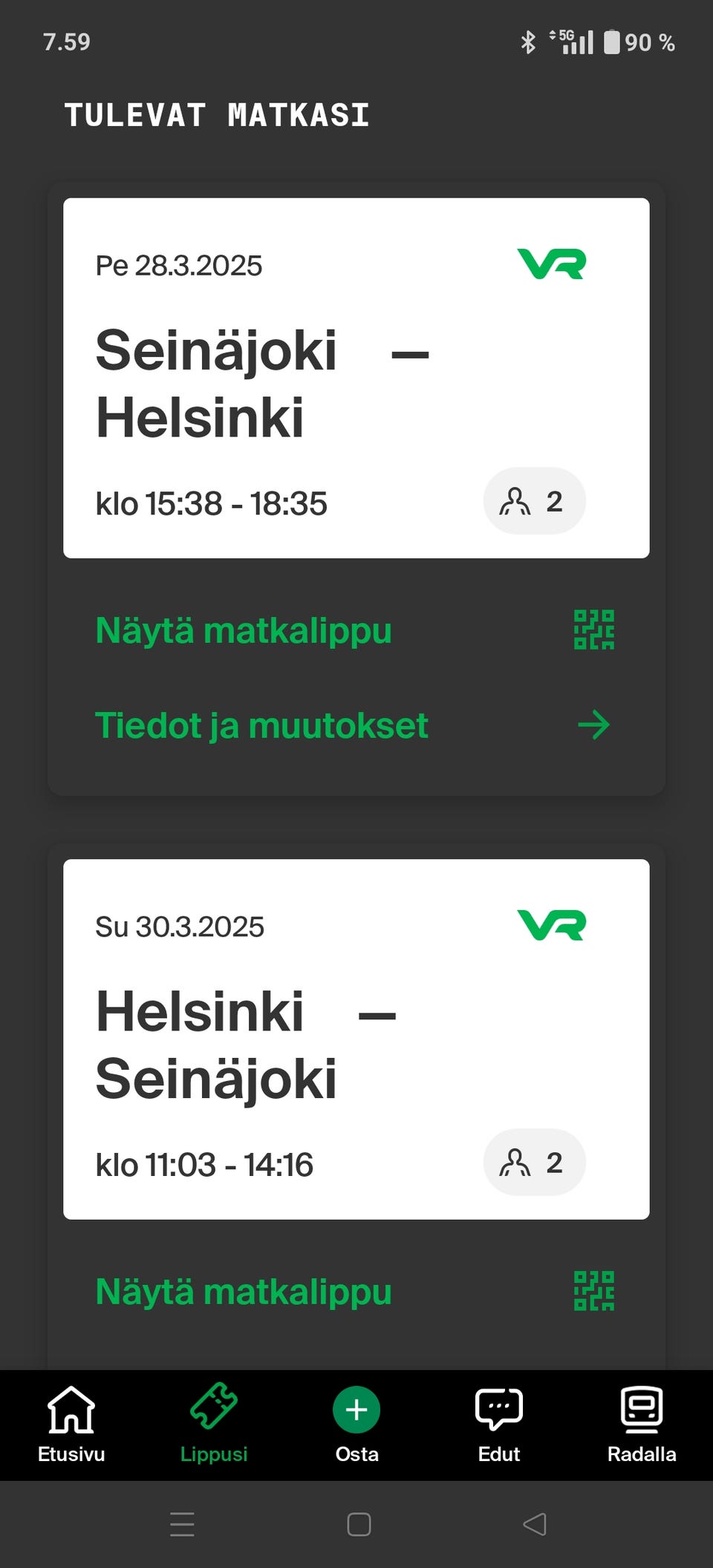
Task: Show ticket for Seinäjoki – Helsinki trip
Action: [x=355, y=630]
